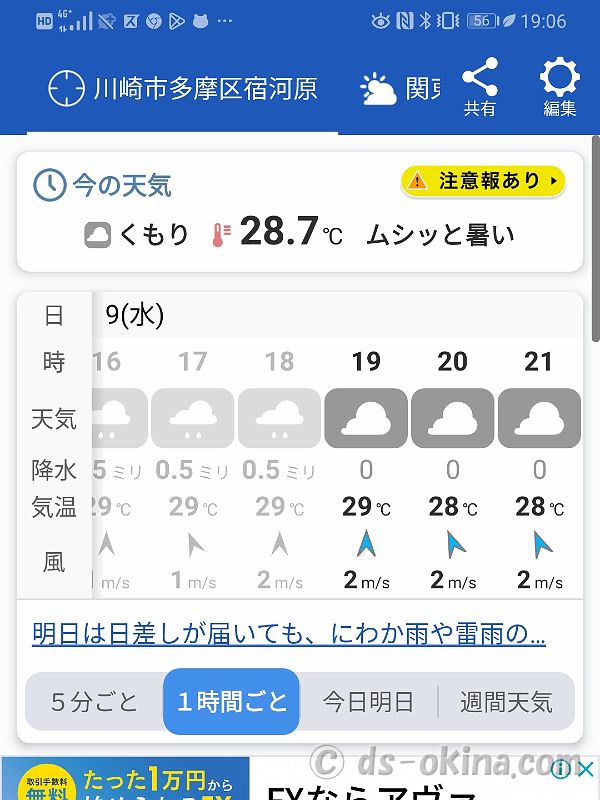600x800 pixels.
Task: Close the FX advertisement banner
Action: pyautogui.click(x=586, y=769)
